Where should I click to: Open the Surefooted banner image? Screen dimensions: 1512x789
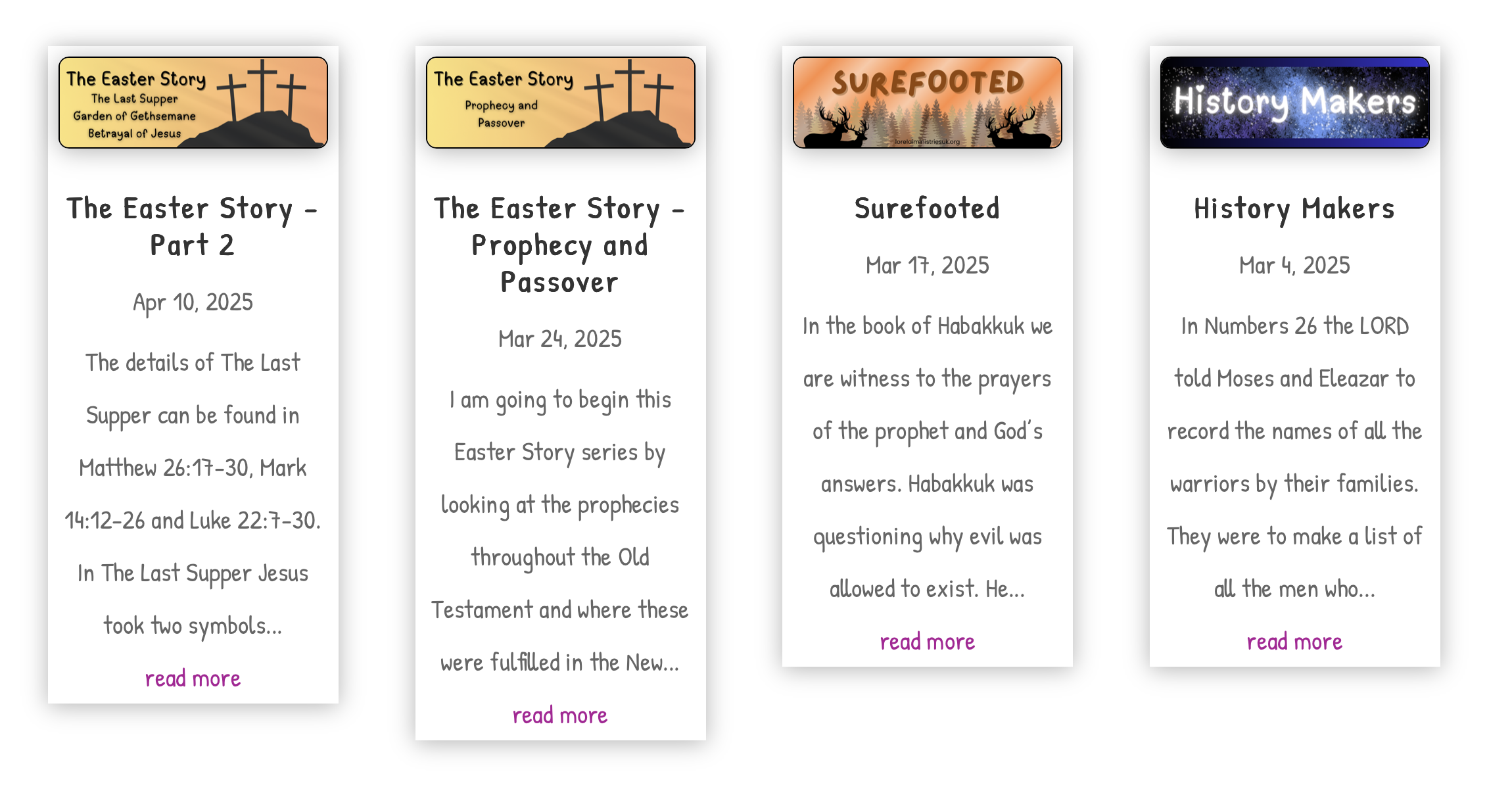click(927, 103)
